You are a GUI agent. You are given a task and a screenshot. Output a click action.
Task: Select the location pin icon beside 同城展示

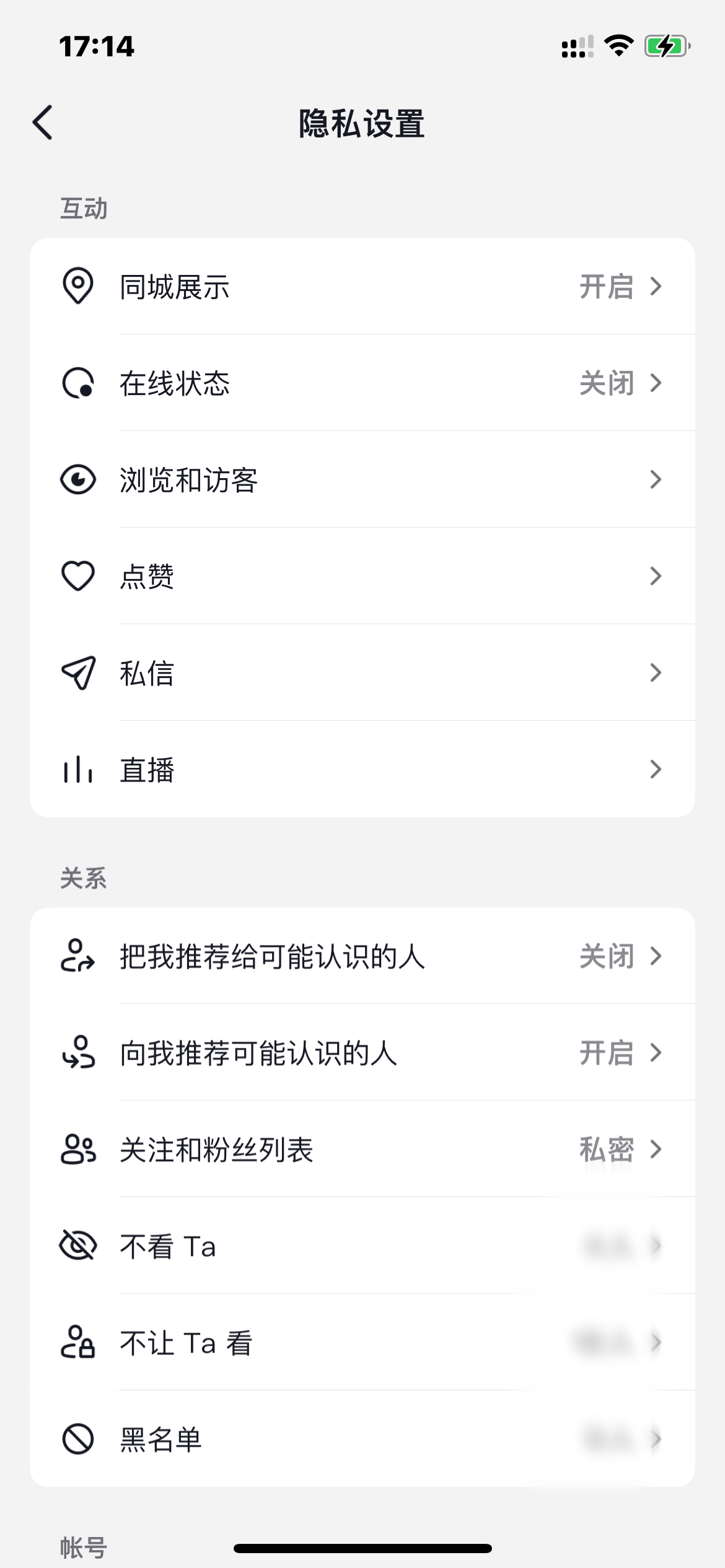(78, 286)
